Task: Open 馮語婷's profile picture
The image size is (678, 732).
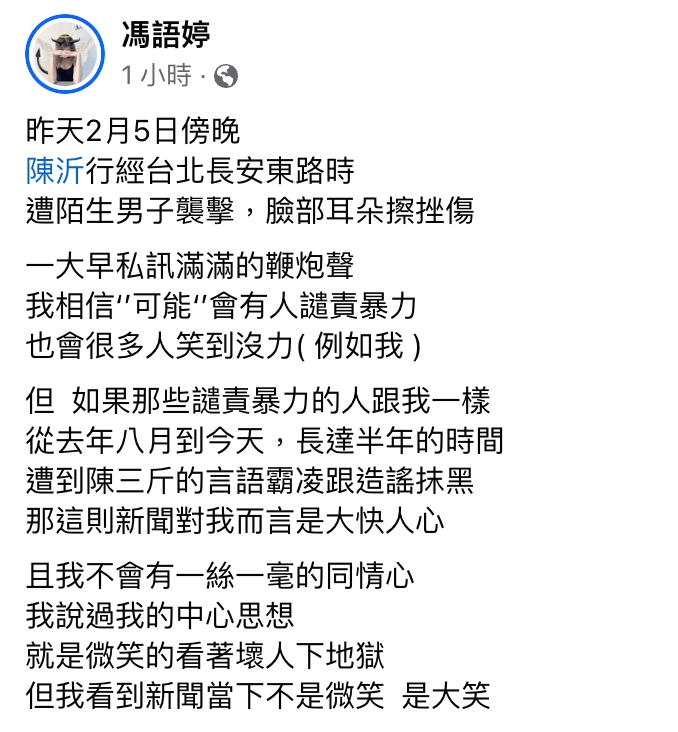Action: (x=66, y=52)
